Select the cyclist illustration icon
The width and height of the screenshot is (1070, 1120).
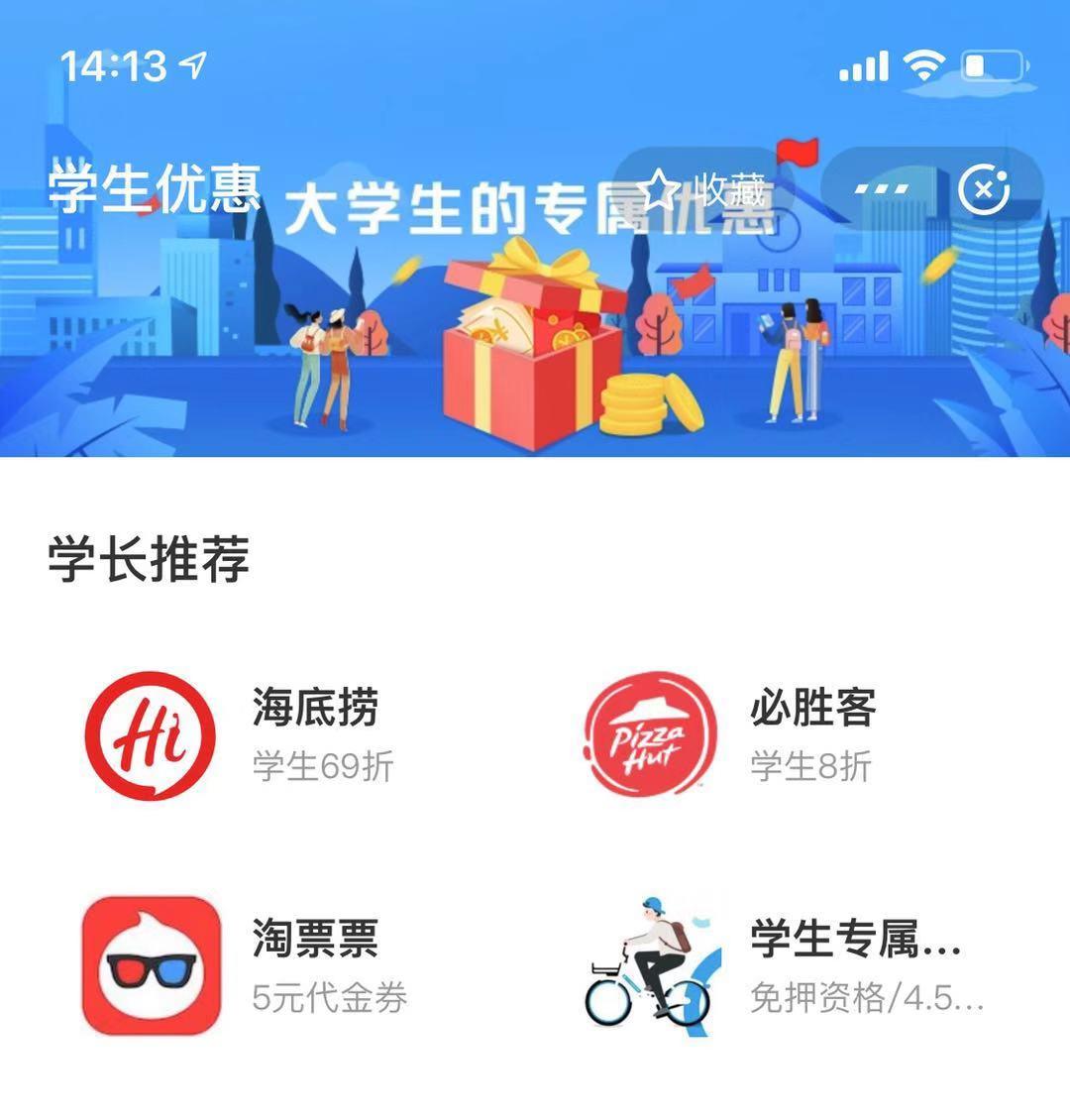649,966
